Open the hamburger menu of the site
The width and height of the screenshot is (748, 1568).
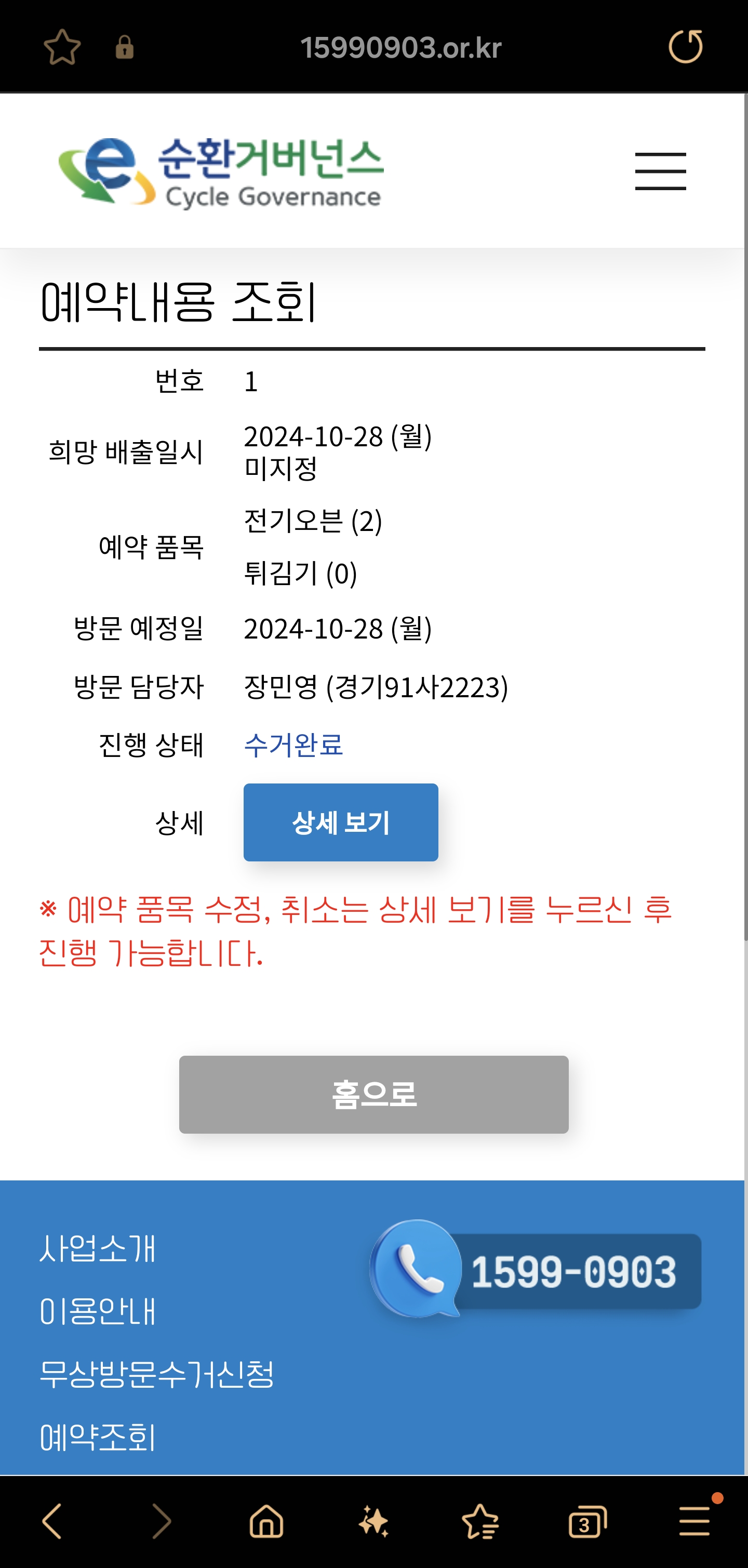(x=660, y=171)
